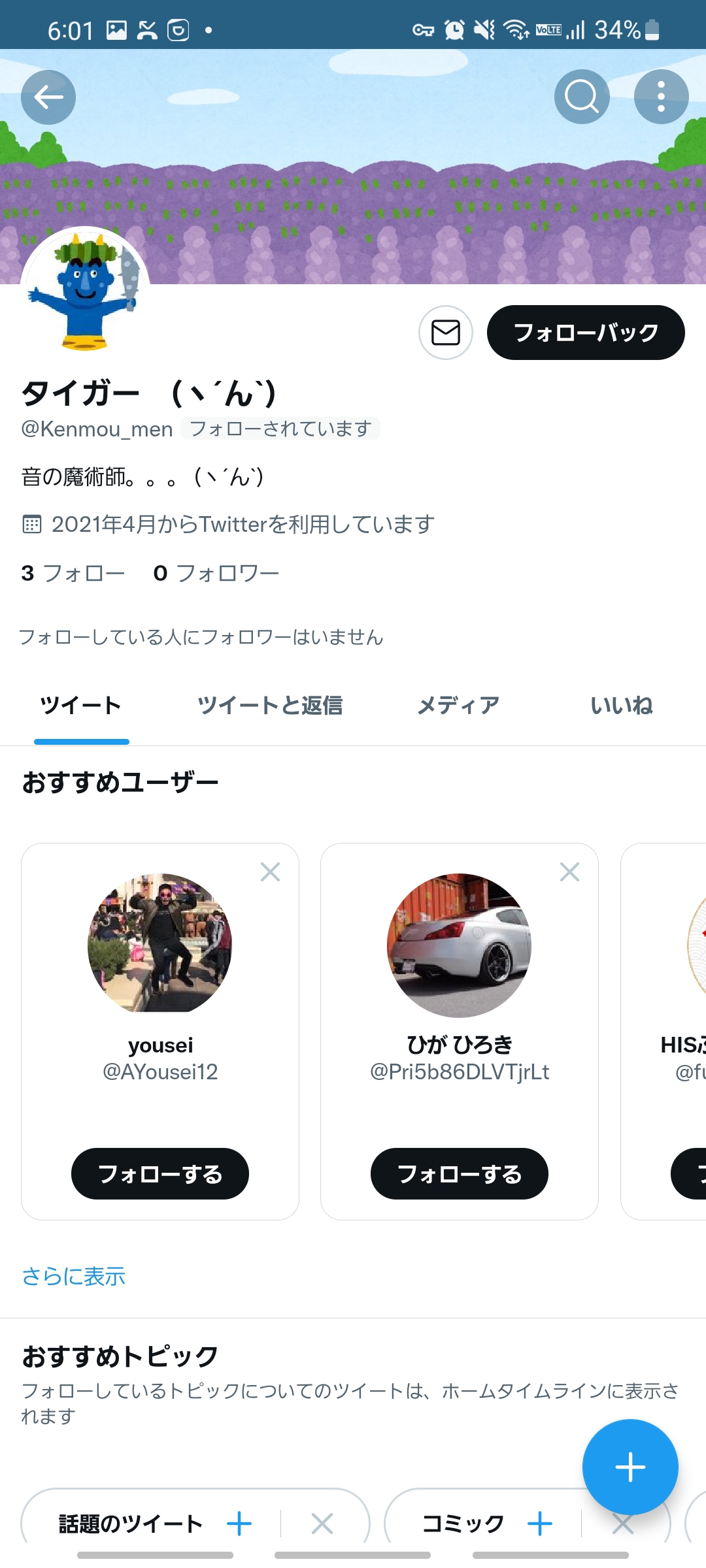The height and width of the screenshot is (1568, 706).
Task: Dismiss the yousei suggested user card
Action: (270, 872)
